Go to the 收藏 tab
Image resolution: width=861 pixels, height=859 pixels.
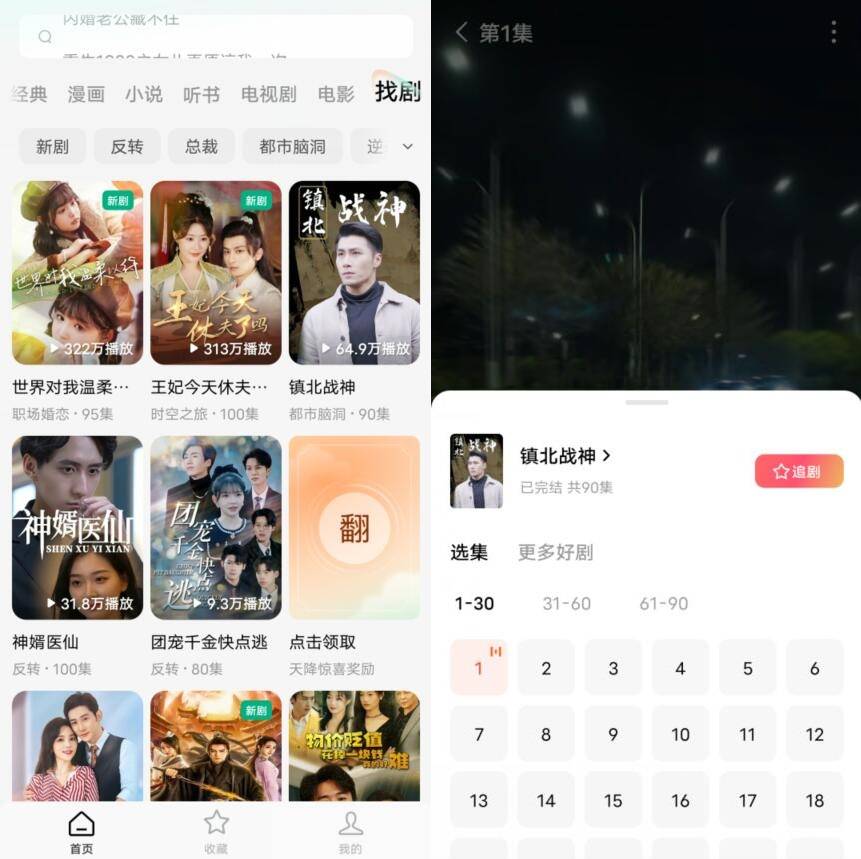click(x=215, y=829)
